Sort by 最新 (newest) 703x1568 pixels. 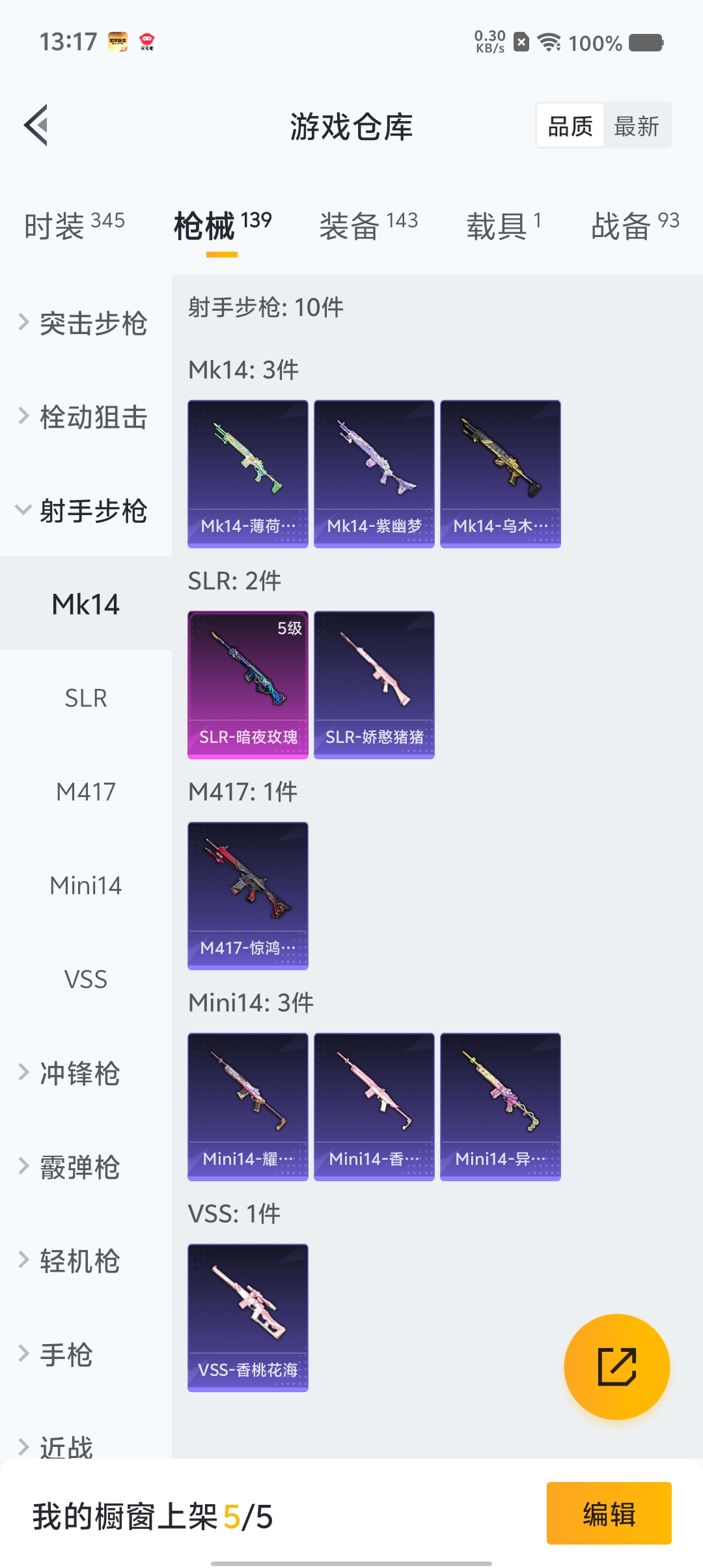coord(637,126)
